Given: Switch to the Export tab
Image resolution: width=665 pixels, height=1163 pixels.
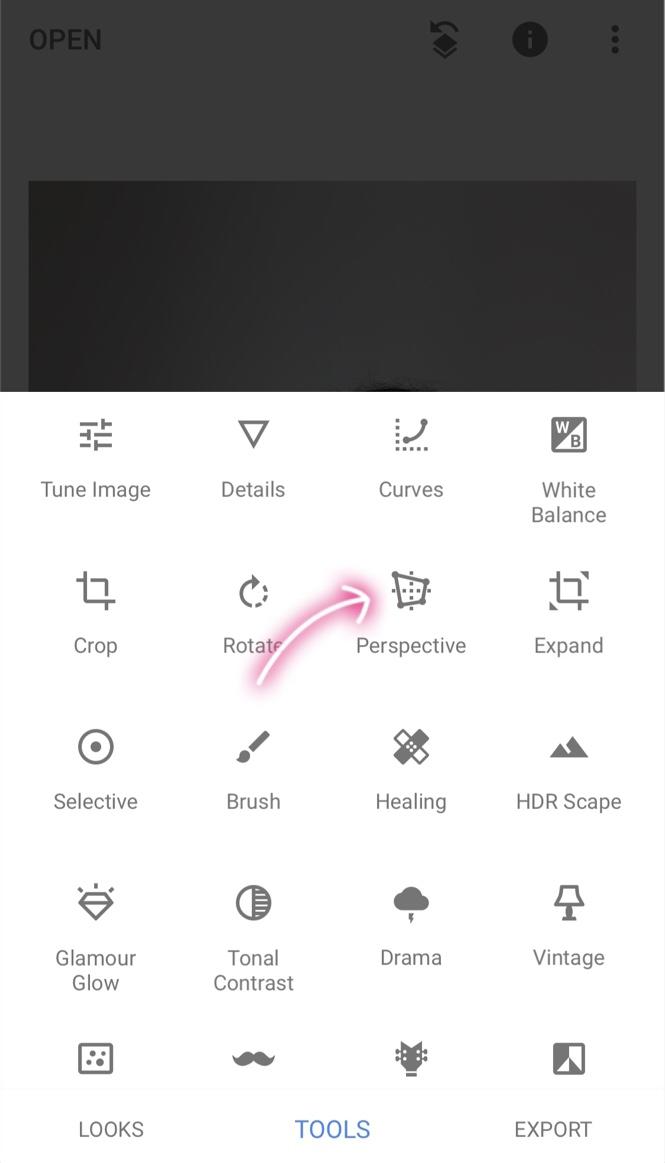Looking at the screenshot, I should pos(553,1129).
